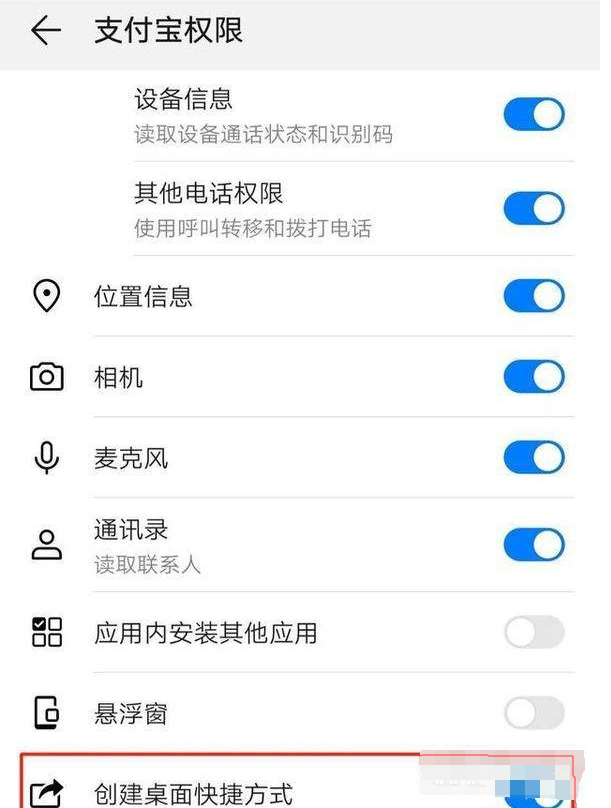Image resolution: width=611 pixels, height=808 pixels.
Task: Turn off the 设备信息 permission
Action: (534, 116)
